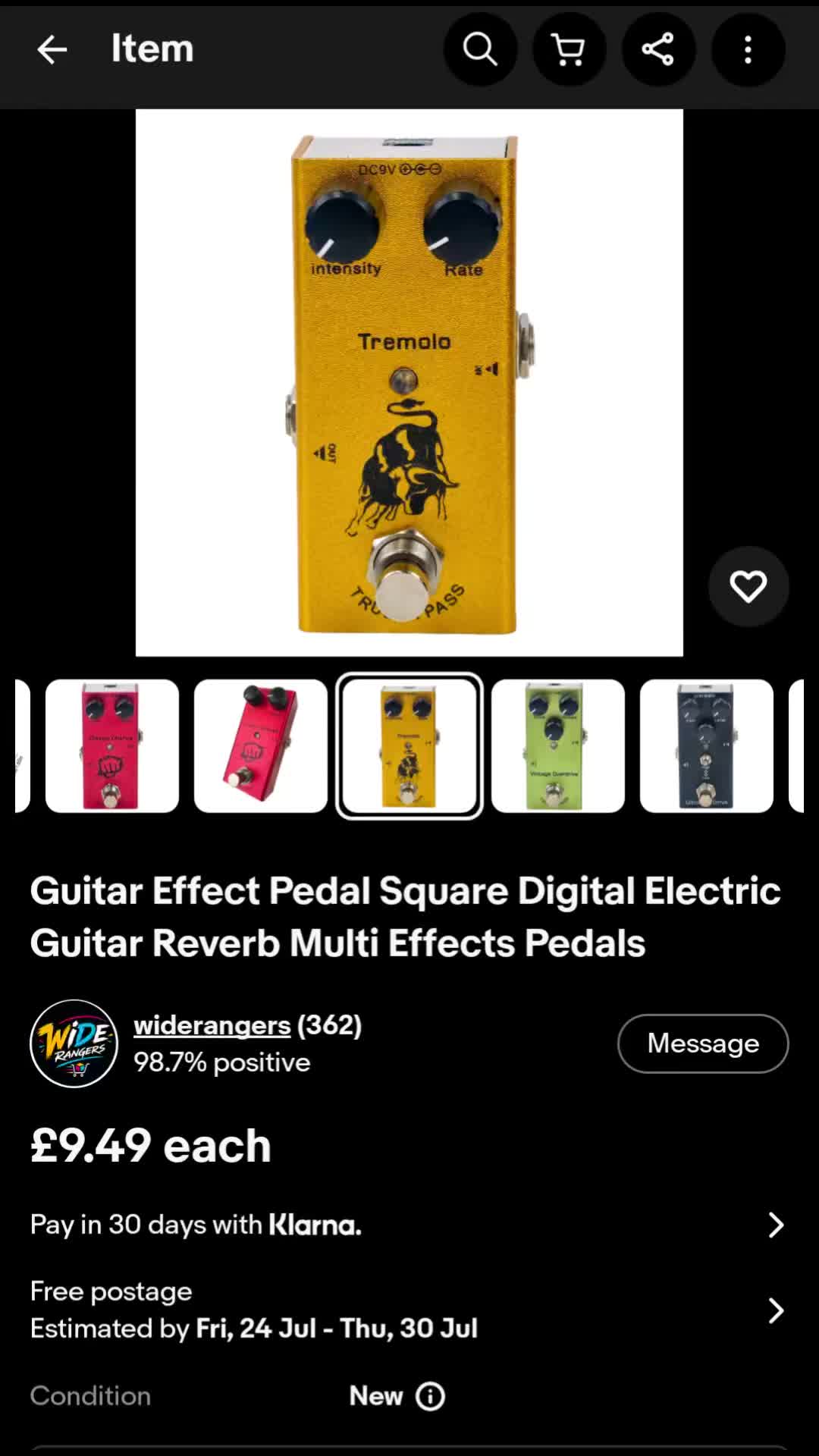Message the seller
This screenshot has height=1456, width=819.
(x=703, y=1043)
